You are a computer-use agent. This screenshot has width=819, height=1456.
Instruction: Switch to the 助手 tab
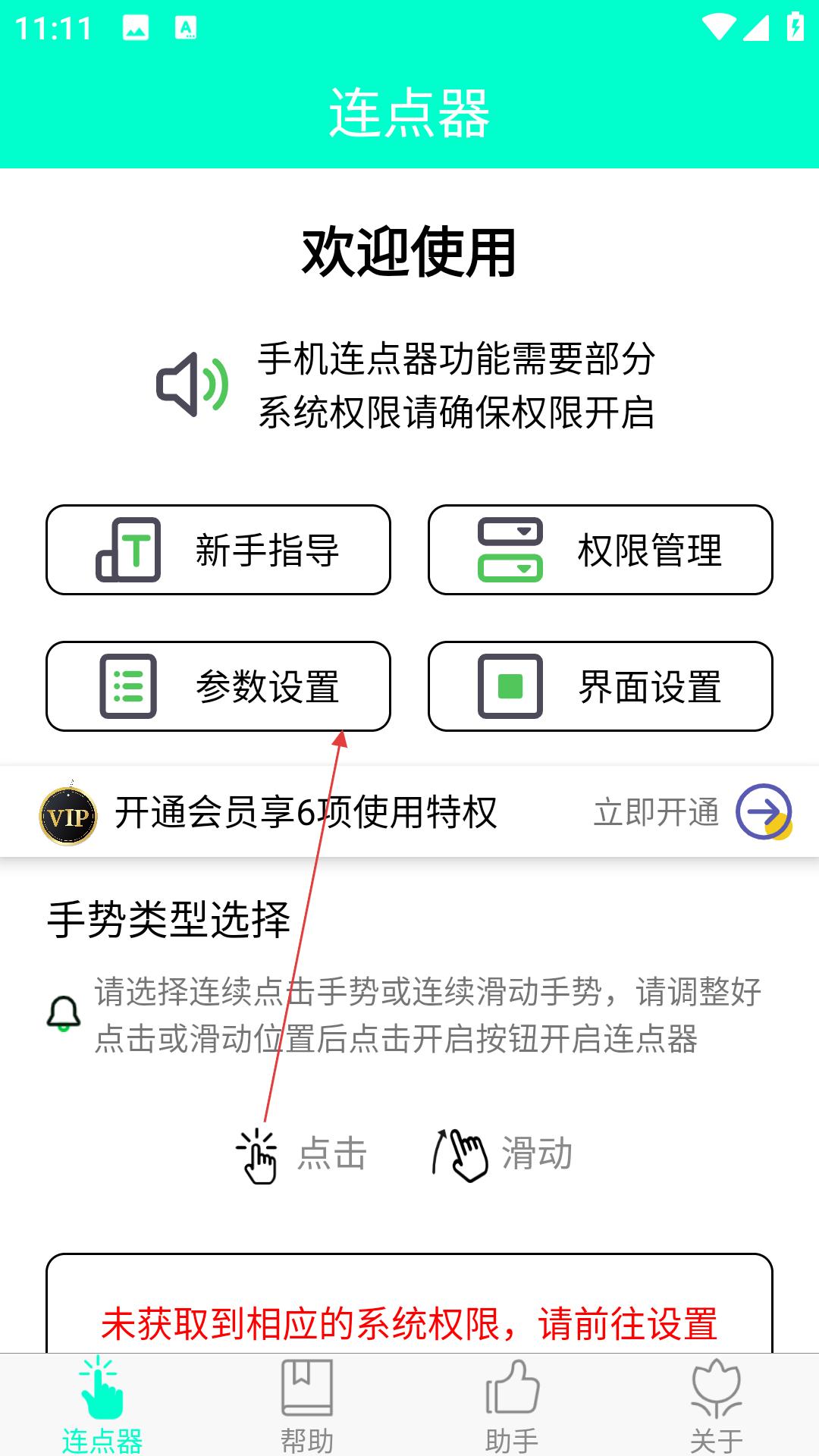click(x=512, y=1405)
